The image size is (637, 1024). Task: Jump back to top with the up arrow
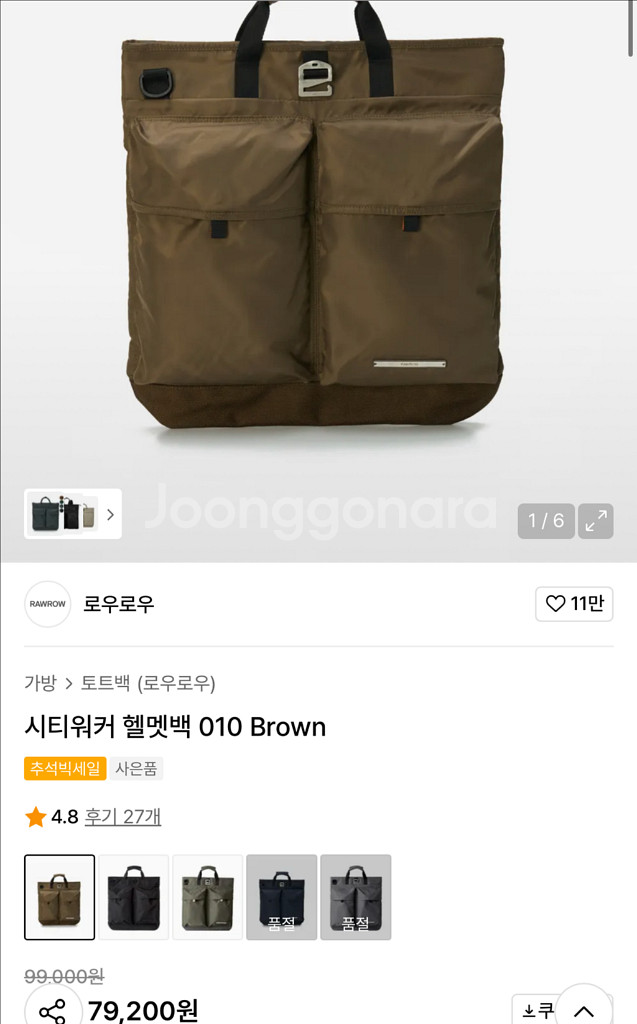click(x=584, y=1010)
